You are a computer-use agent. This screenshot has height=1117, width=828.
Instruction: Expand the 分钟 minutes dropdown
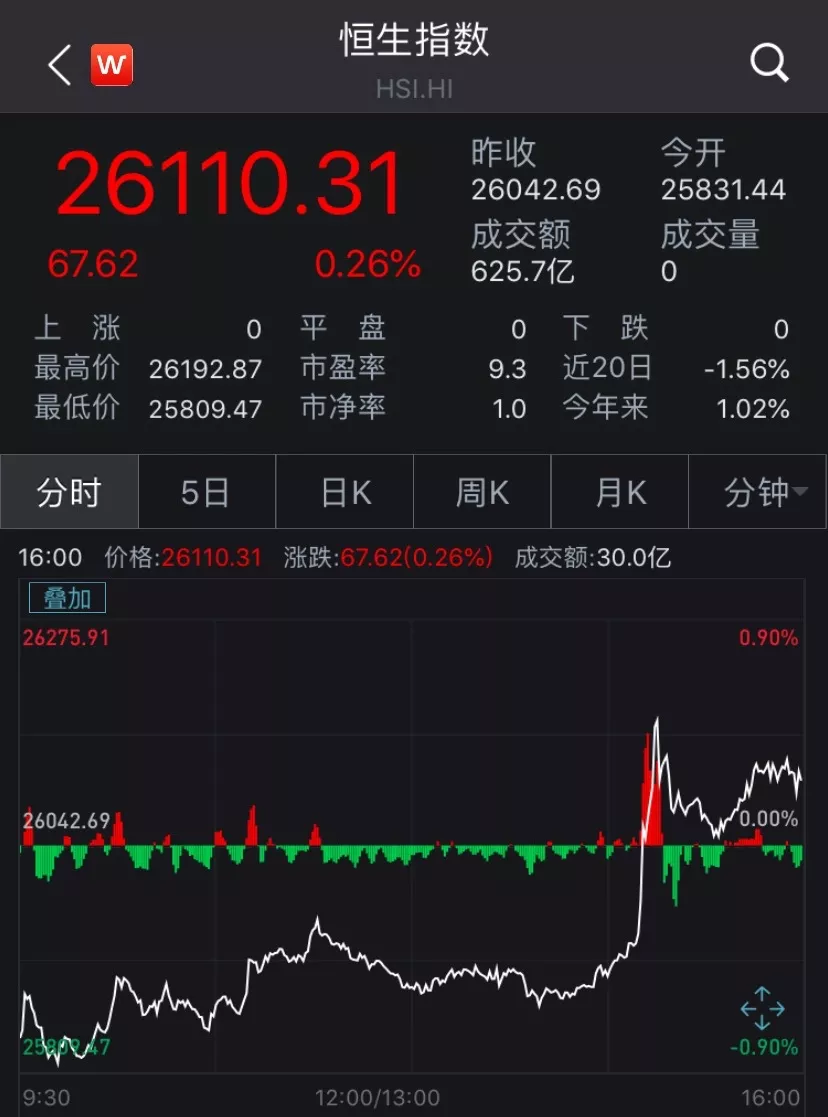(x=758, y=492)
